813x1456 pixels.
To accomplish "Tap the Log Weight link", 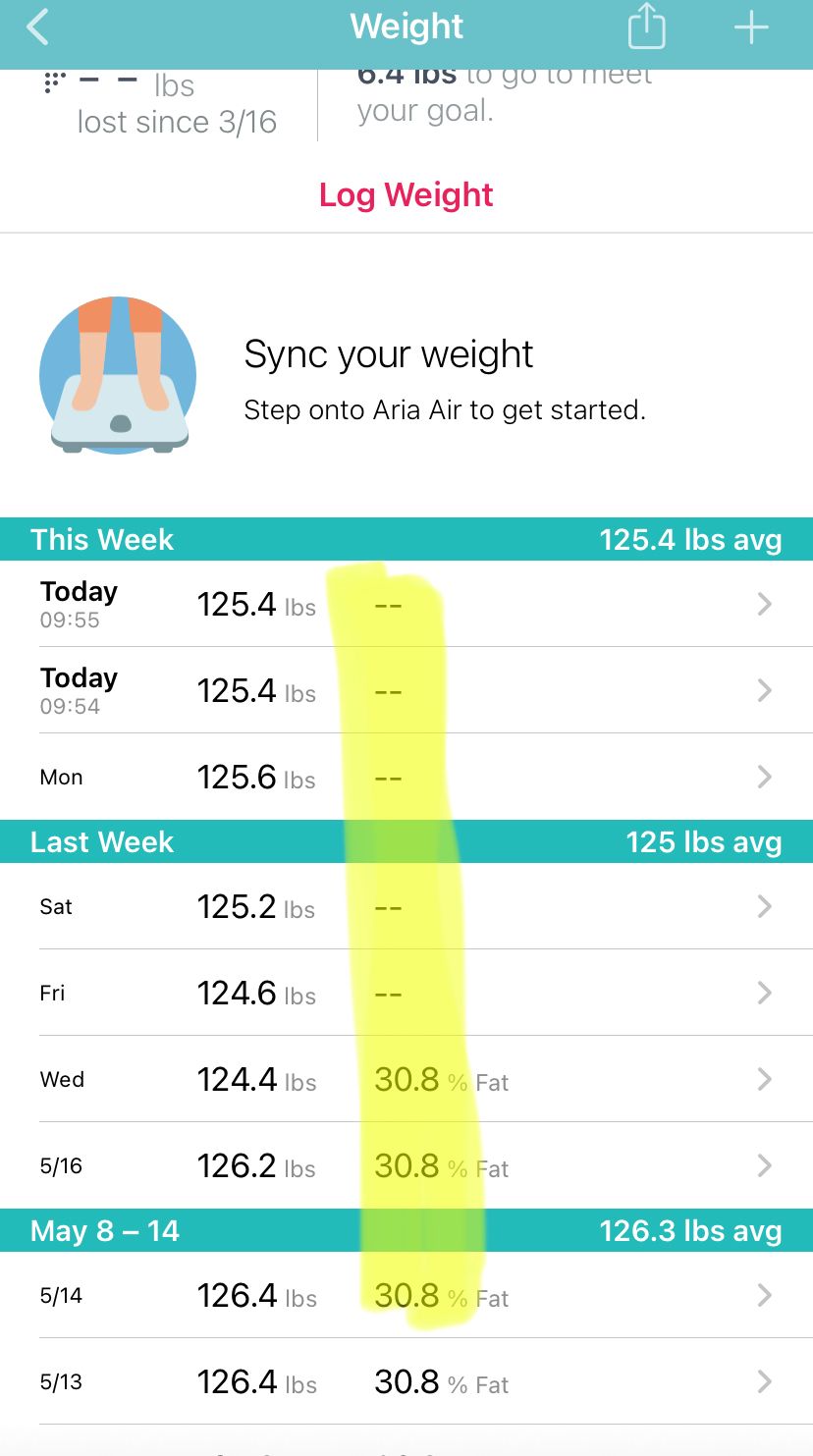I will 406,195.
